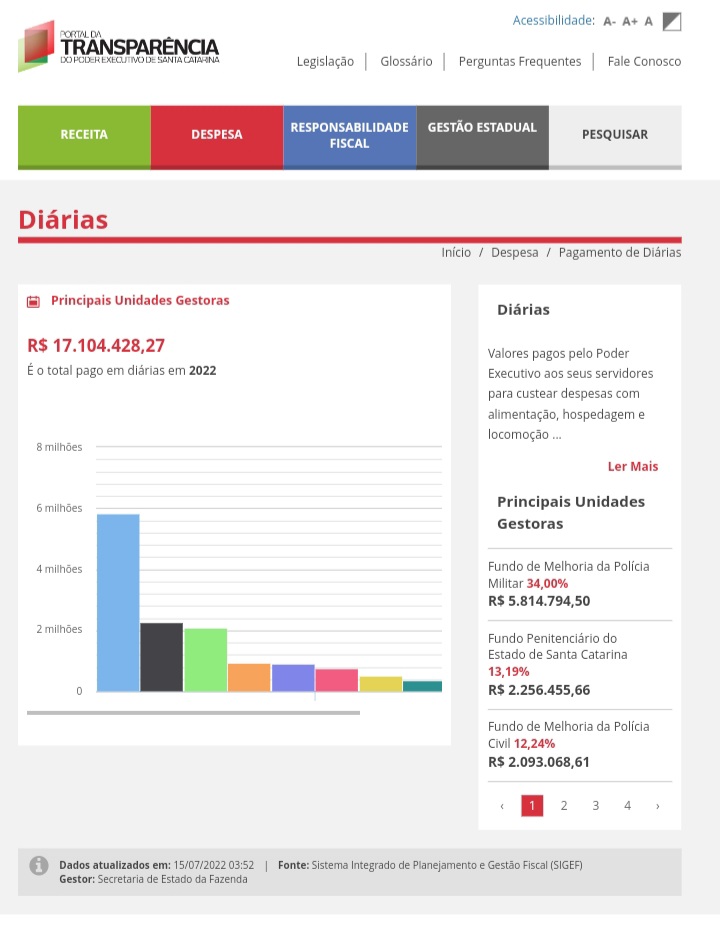The image size is (720, 929).
Task: Go to page 2 of units
Action: [564, 806]
